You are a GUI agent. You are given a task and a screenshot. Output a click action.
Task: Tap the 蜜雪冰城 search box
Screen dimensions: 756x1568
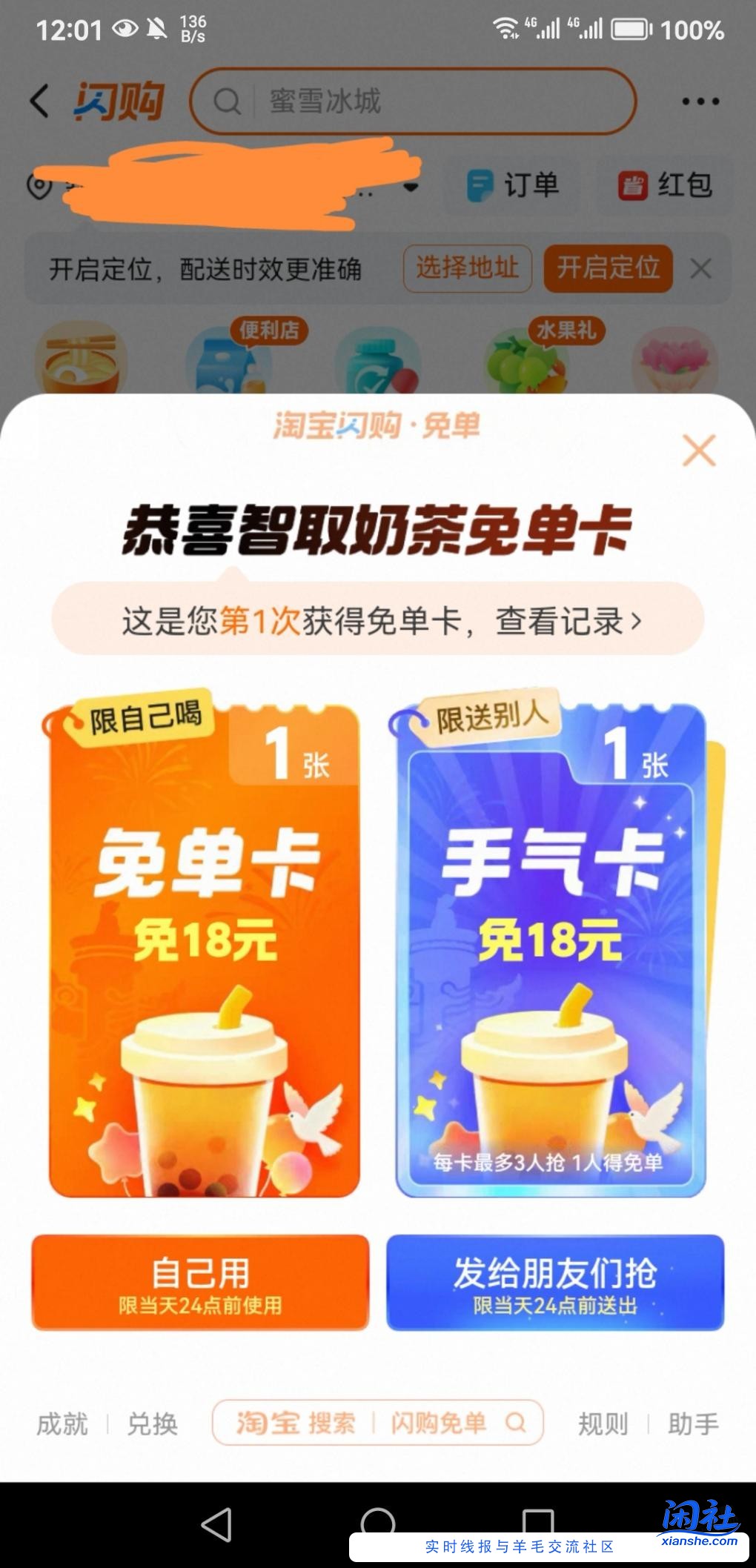coord(413,102)
